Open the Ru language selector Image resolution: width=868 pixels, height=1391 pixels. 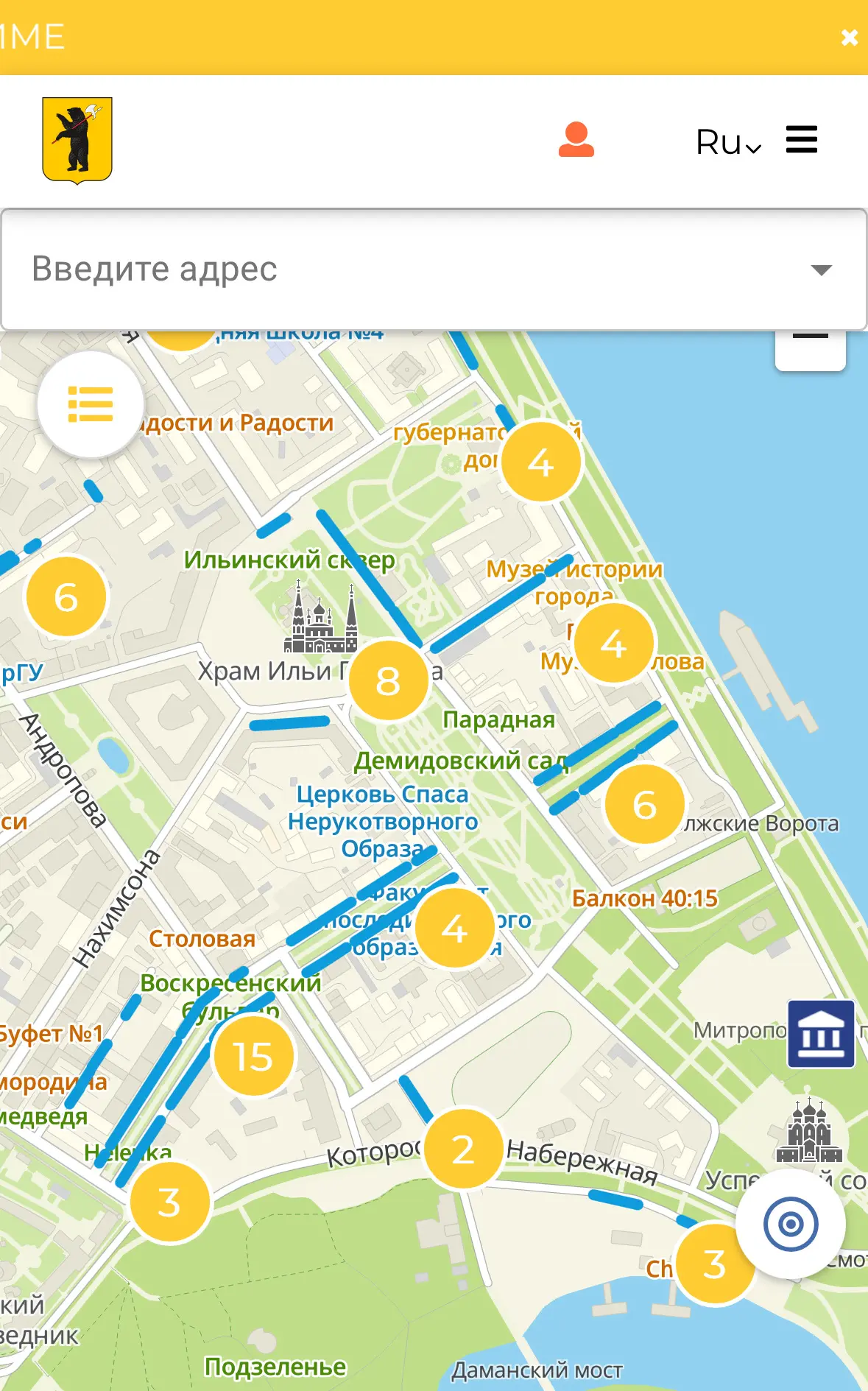[727, 142]
